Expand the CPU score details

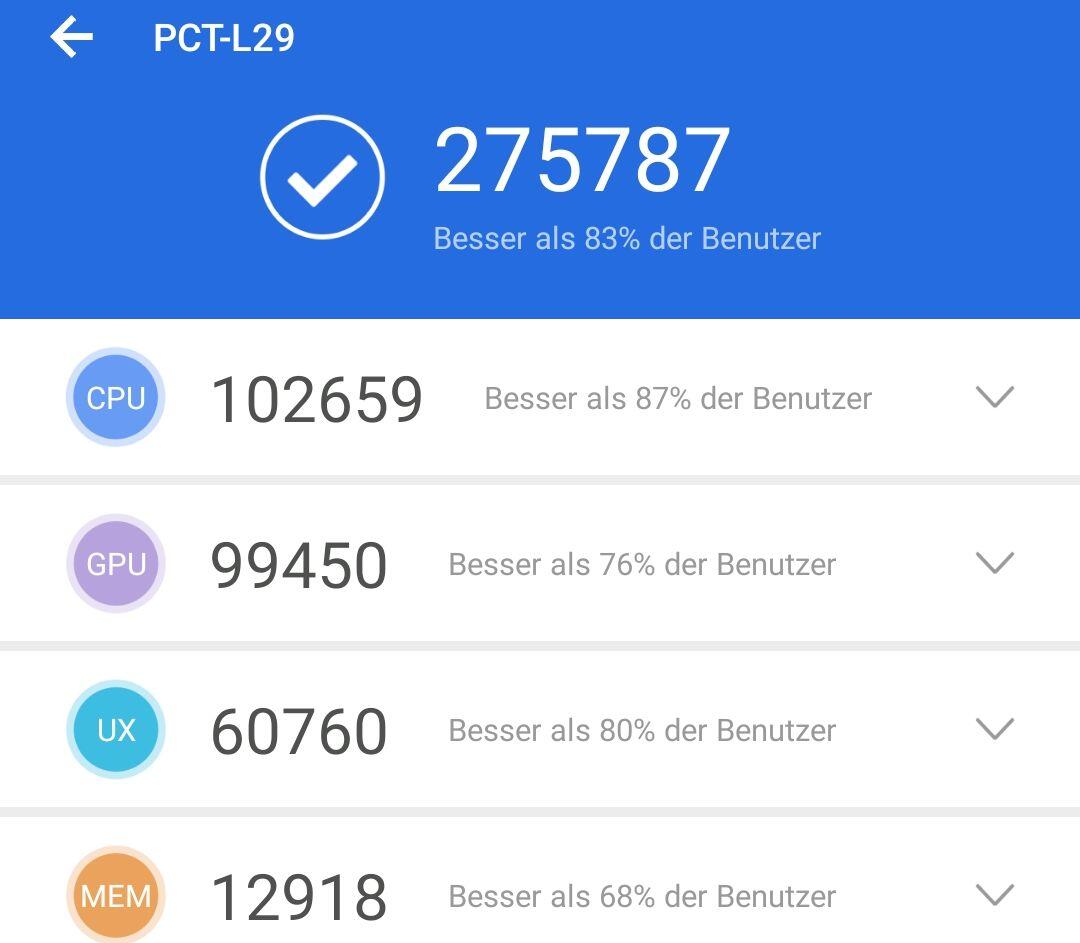[x=994, y=397]
